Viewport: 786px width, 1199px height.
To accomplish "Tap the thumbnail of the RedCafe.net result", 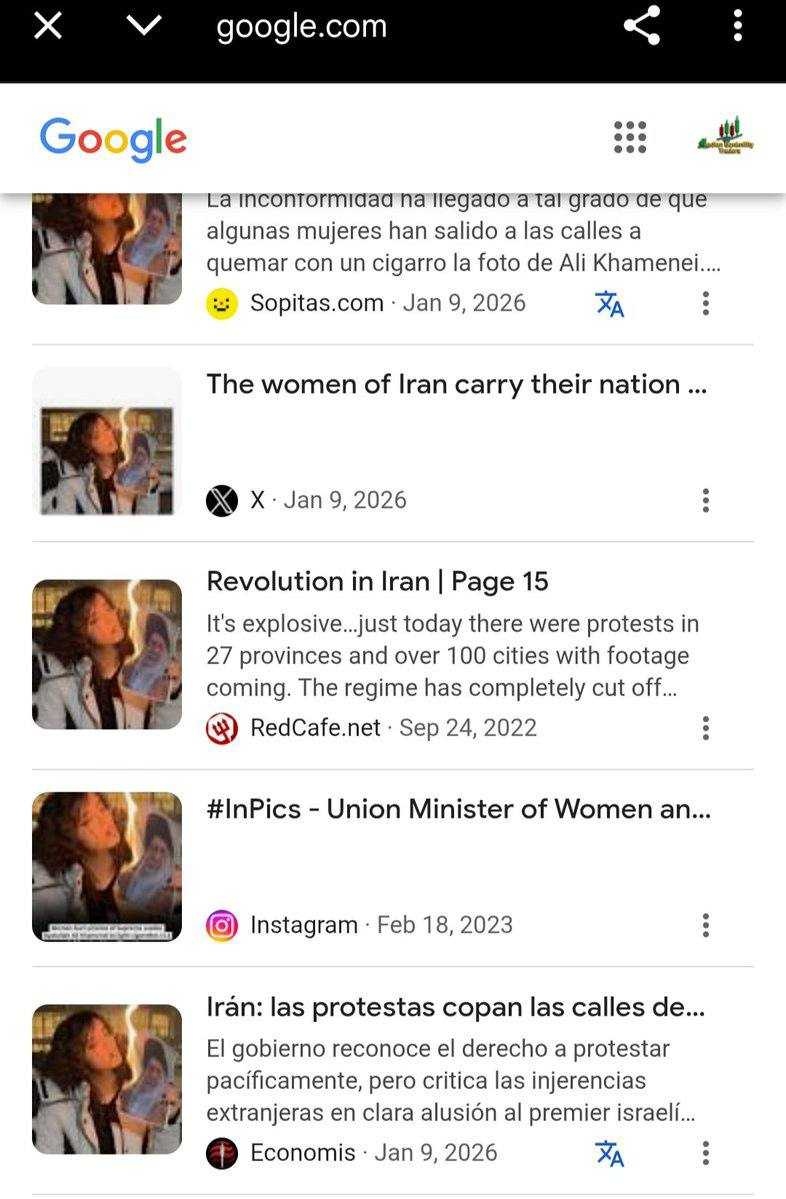I will 107,654.
